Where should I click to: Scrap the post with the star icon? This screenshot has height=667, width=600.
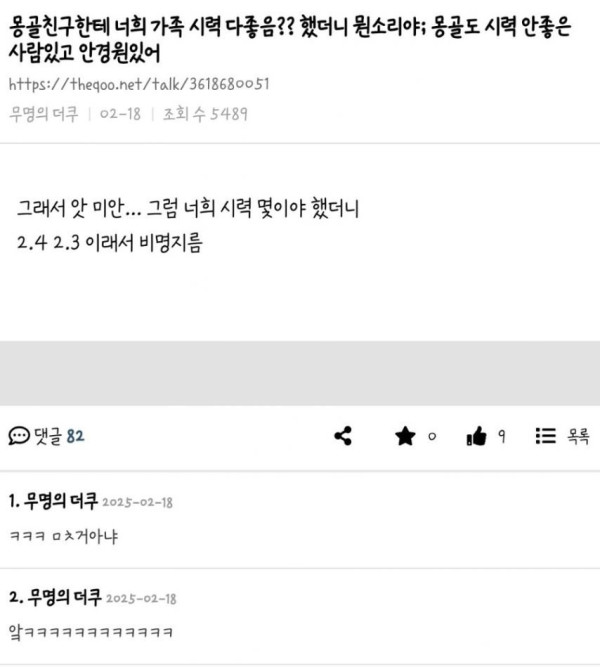tap(405, 436)
